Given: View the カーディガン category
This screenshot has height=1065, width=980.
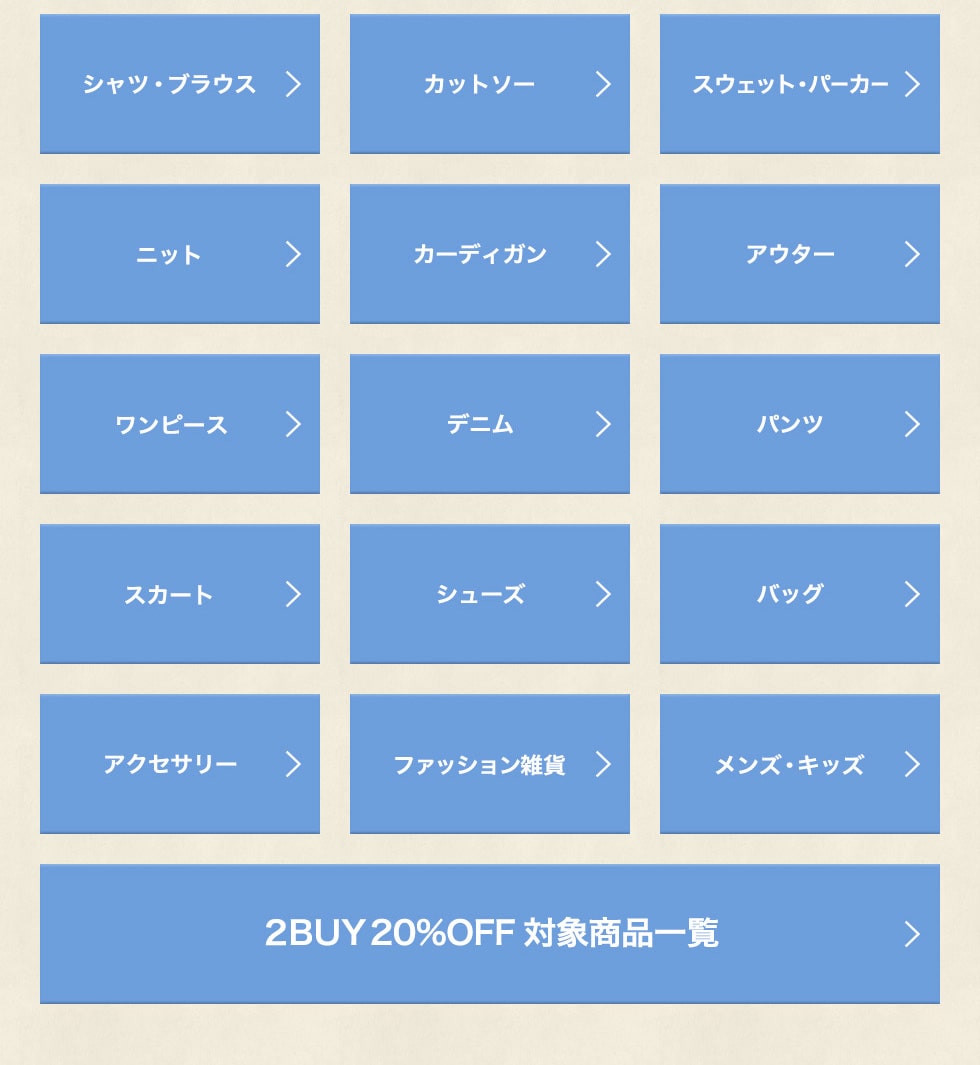Looking at the screenshot, I should coord(490,254).
